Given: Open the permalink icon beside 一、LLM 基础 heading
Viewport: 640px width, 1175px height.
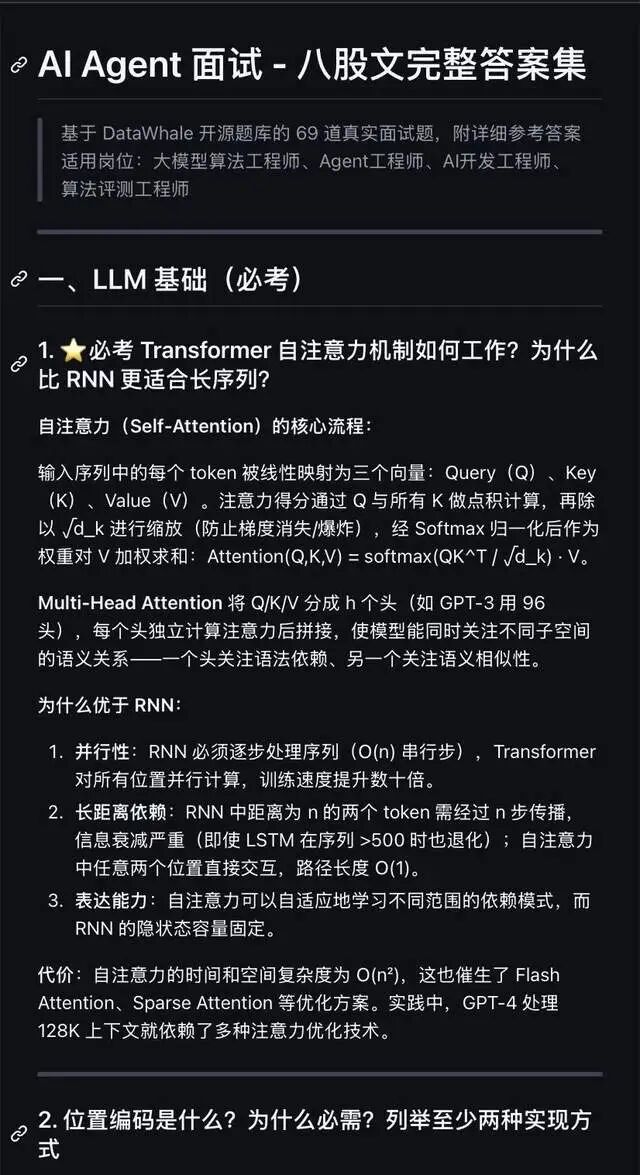Looking at the screenshot, I should (19, 280).
